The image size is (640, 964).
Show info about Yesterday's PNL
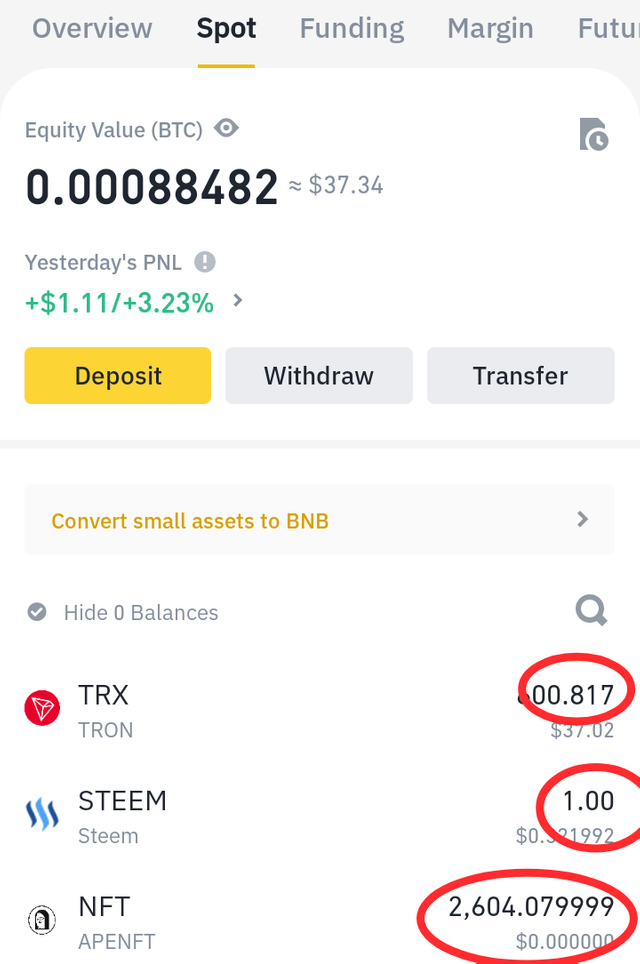point(205,262)
